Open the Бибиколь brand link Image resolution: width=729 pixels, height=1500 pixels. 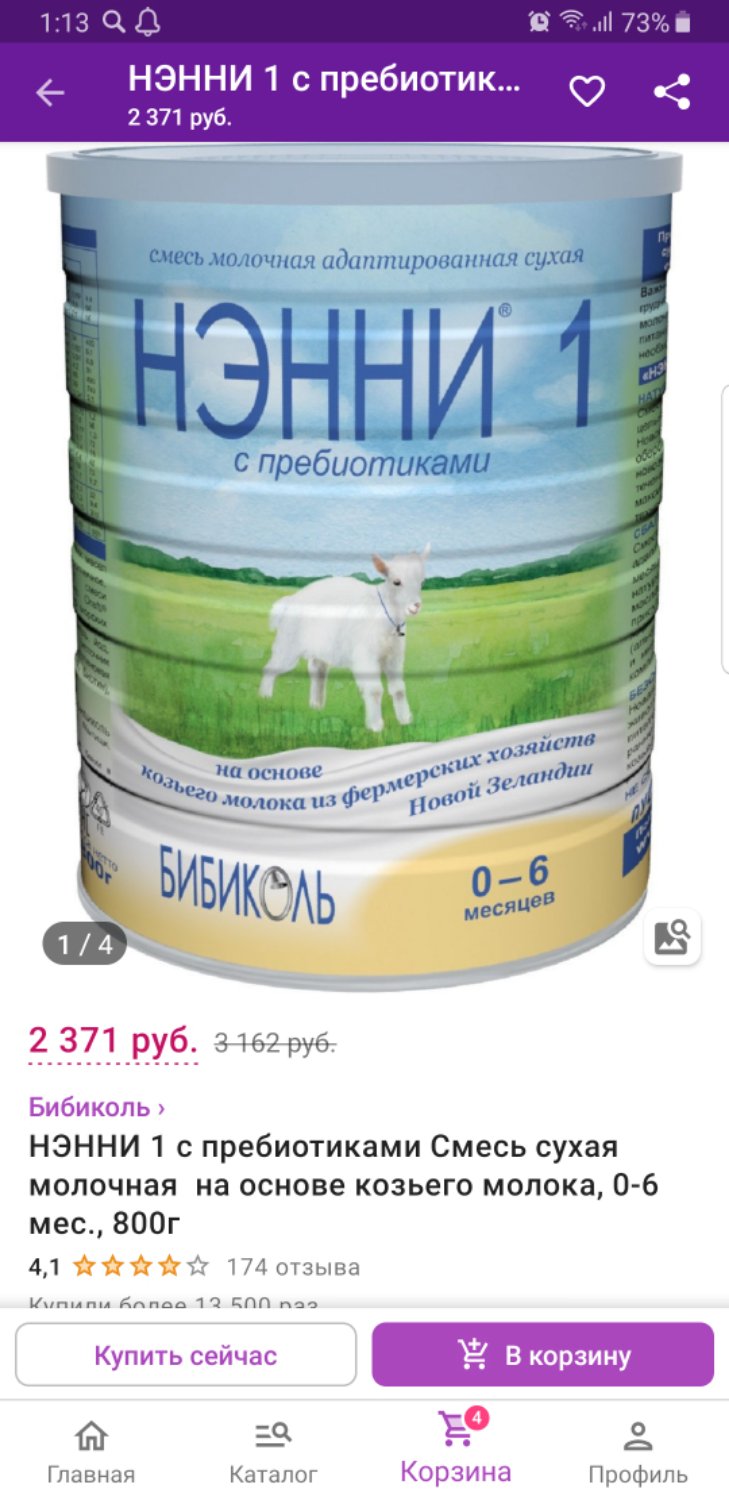97,1107
